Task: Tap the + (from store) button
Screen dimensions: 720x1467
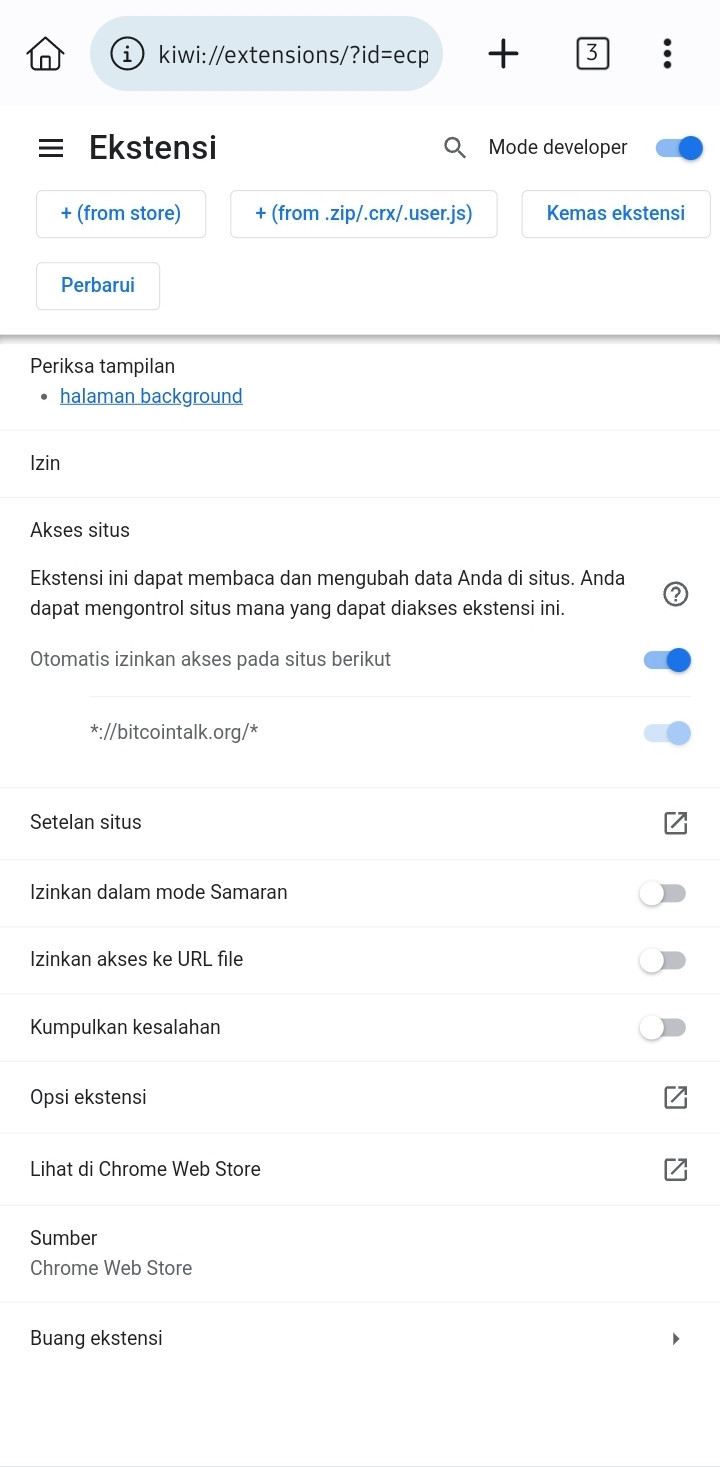Action: (x=121, y=214)
